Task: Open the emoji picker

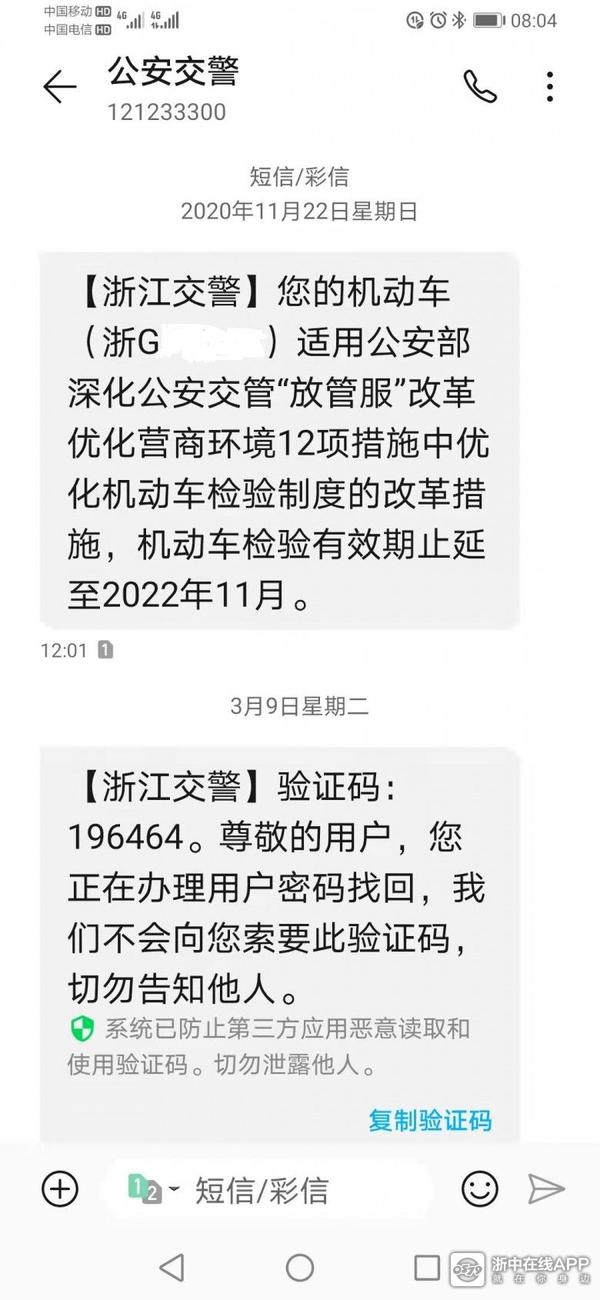Action: tap(479, 1189)
